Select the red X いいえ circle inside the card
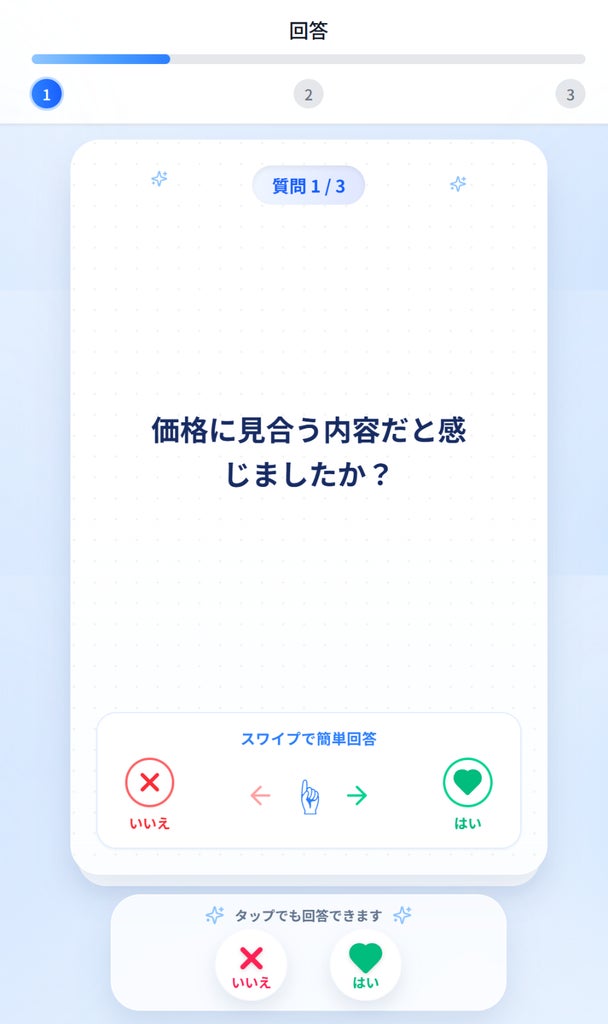 [150, 782]
